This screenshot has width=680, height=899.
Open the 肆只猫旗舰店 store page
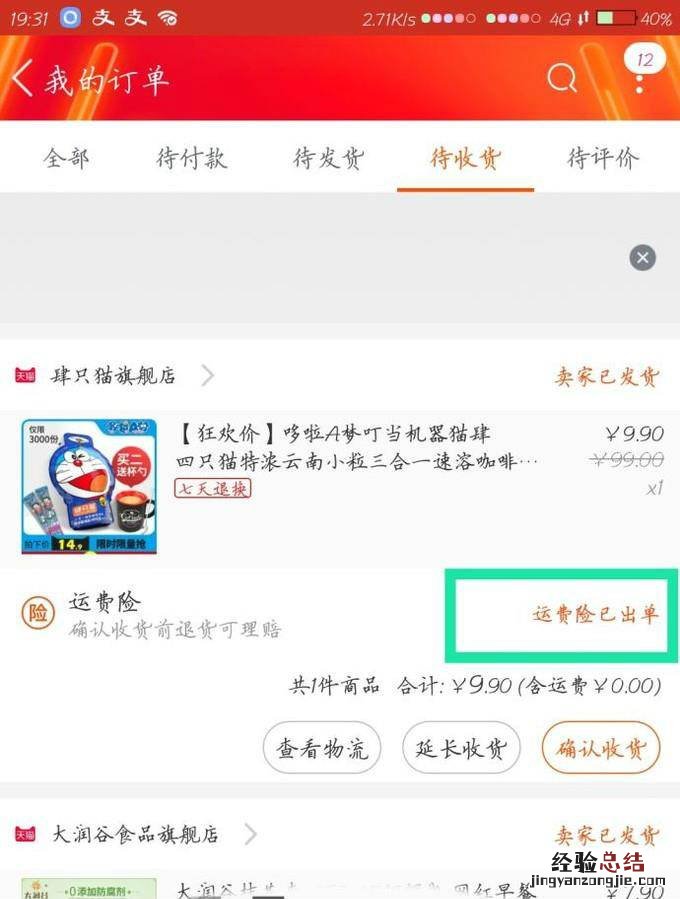coord(115,376)
